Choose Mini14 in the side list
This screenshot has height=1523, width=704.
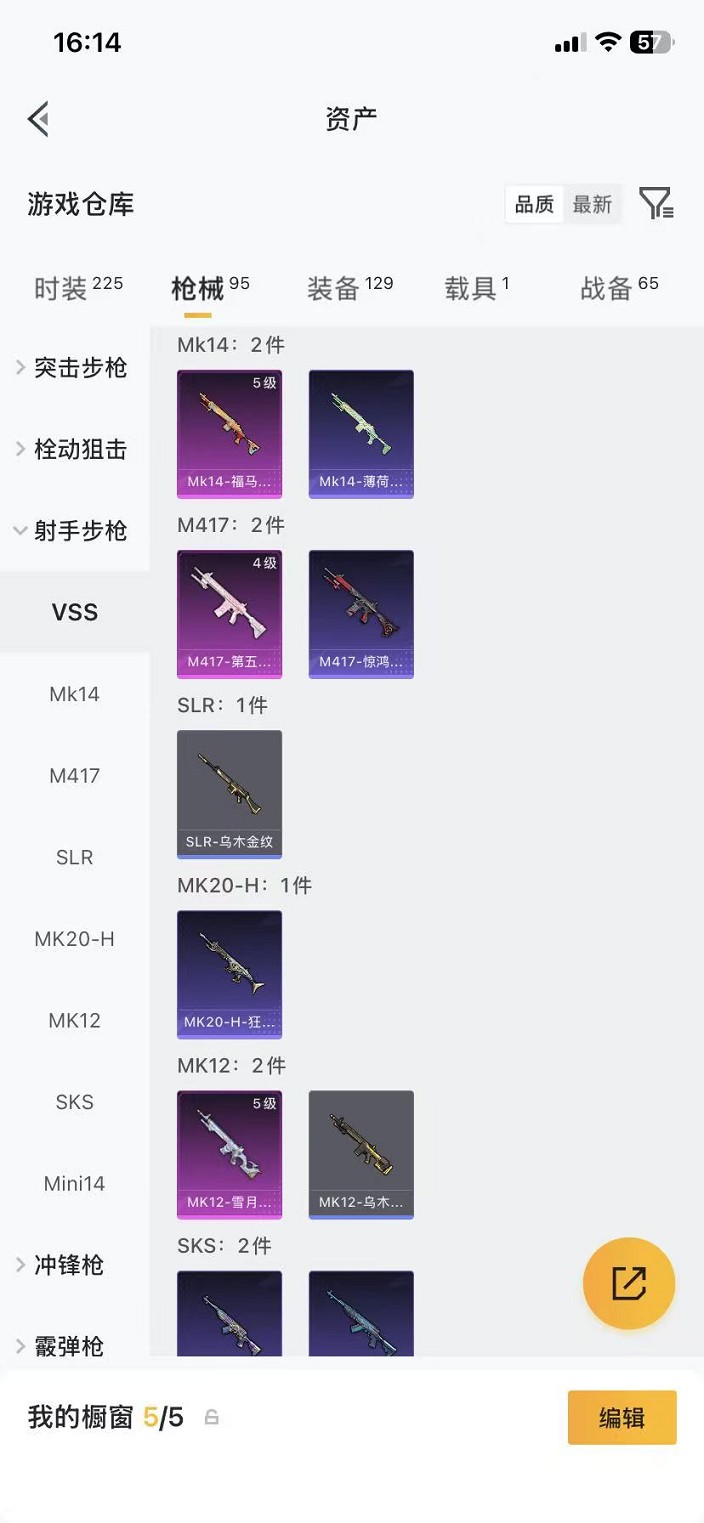click(x=74, y=1183)
